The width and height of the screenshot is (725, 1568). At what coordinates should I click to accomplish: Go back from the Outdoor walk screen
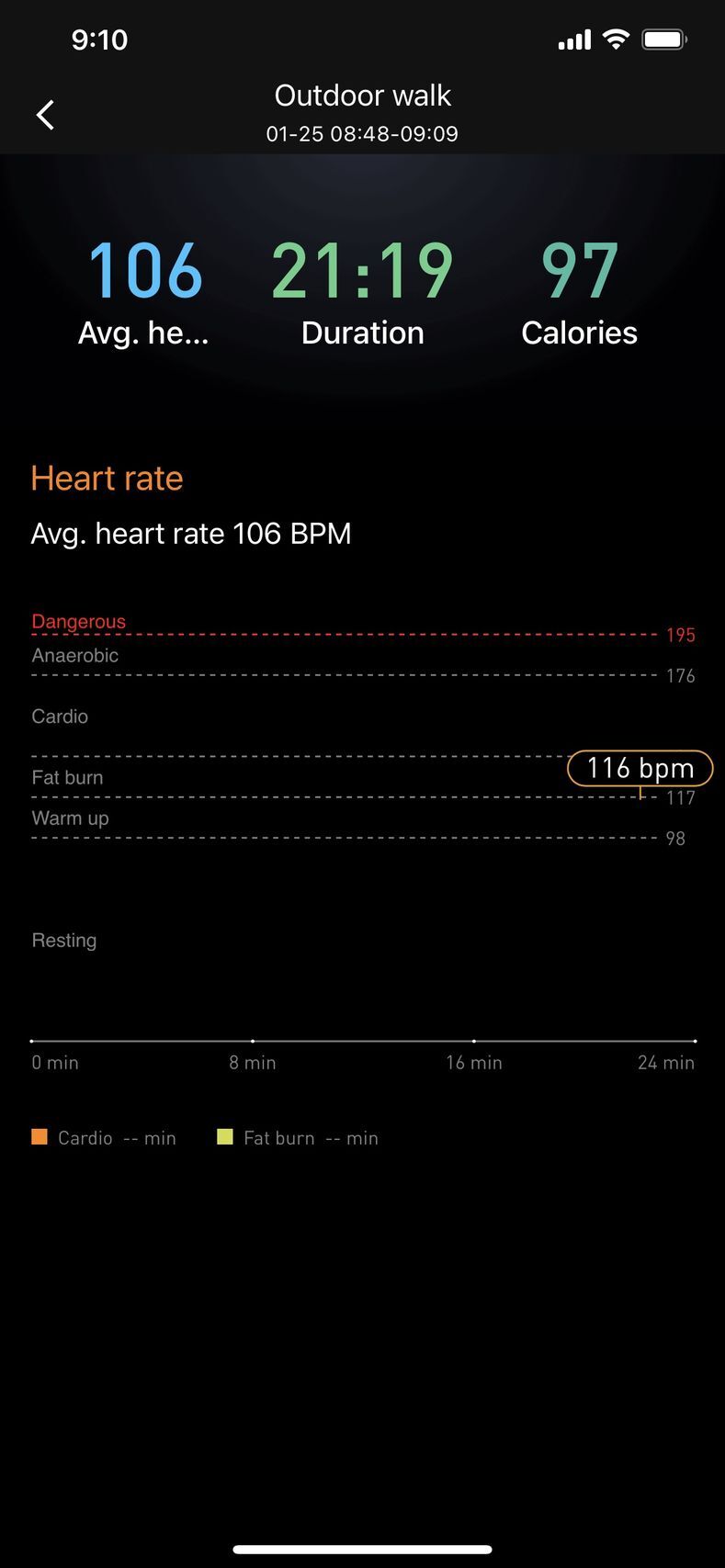tap(45, 115)
